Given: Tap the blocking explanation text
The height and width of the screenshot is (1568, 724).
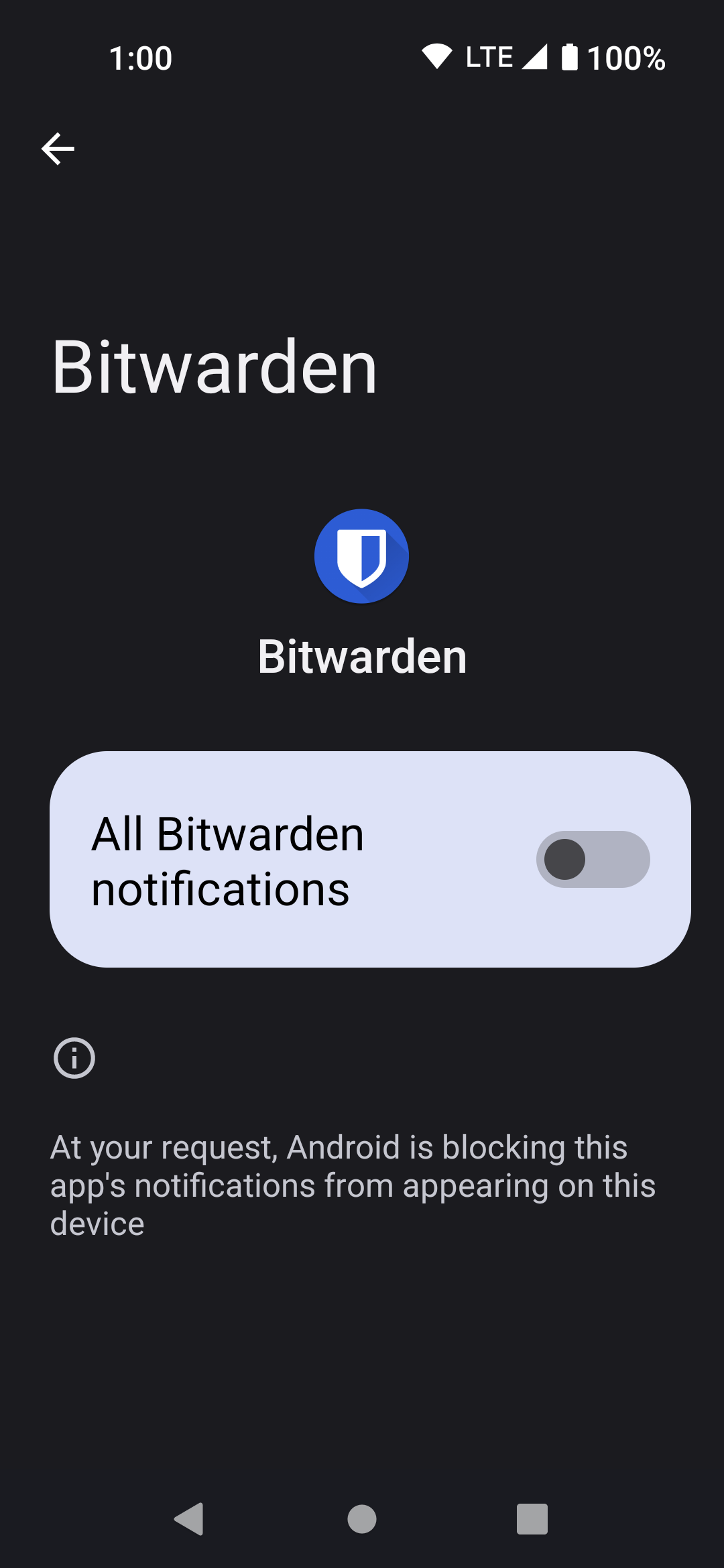Looking at the screenshot, I should [x=353, y=1185].
